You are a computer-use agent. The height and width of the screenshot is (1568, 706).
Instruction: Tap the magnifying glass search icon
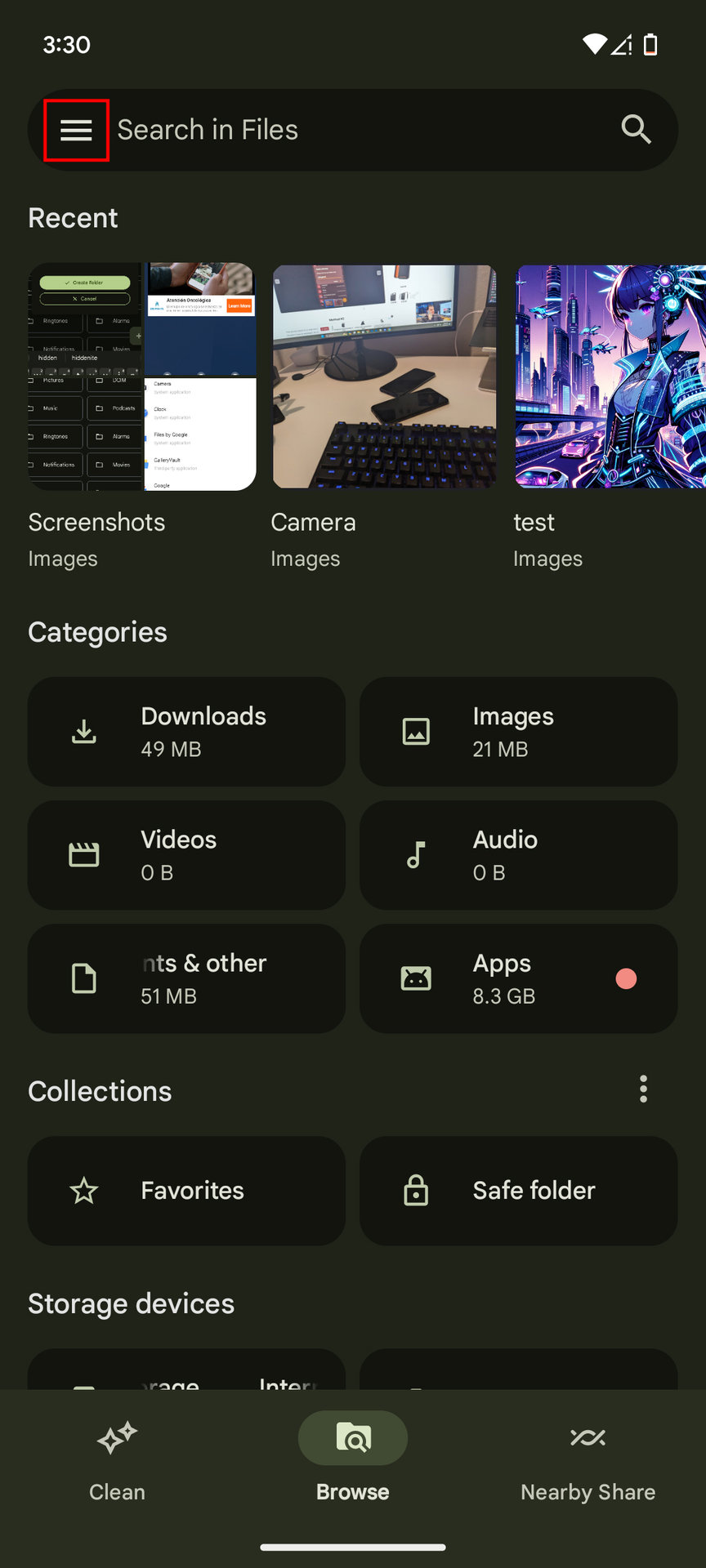point(636,130)
